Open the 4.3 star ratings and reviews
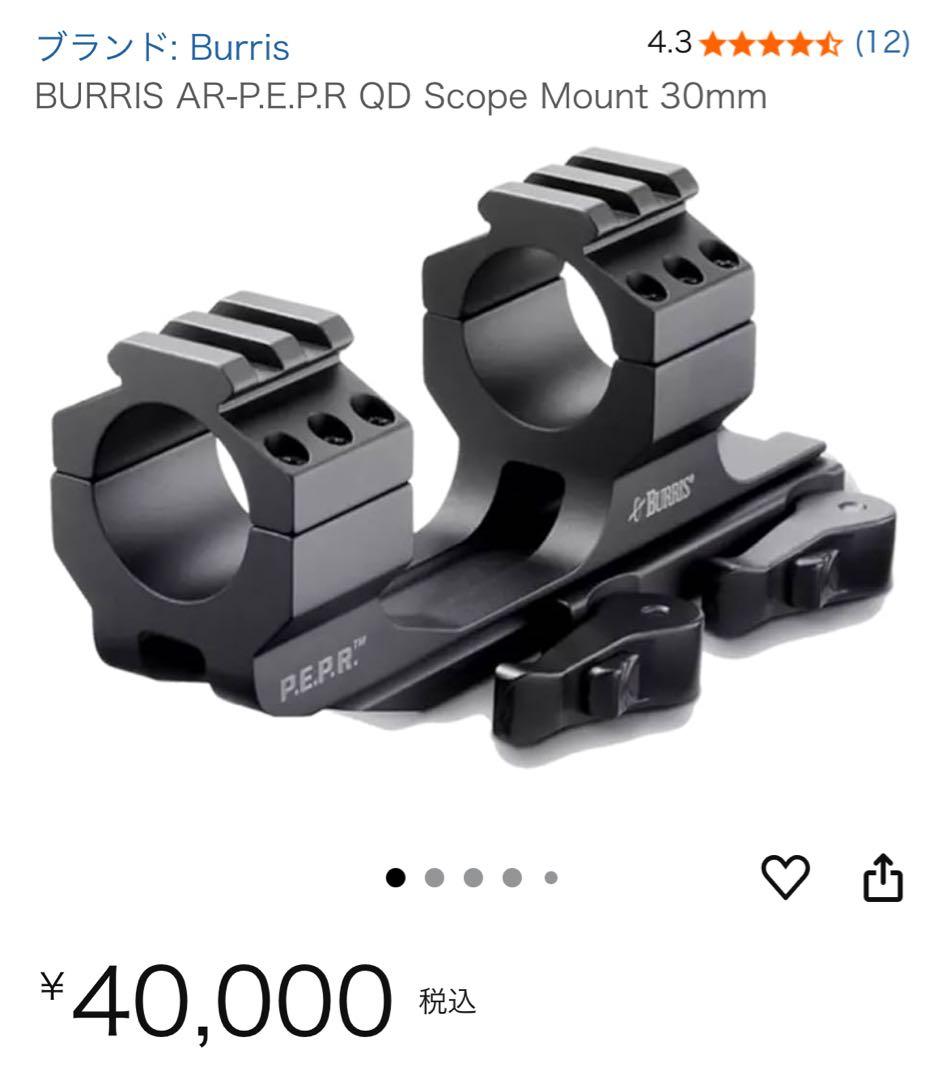This screenshot has height=1080, width=947. click(x=777, y=43)
